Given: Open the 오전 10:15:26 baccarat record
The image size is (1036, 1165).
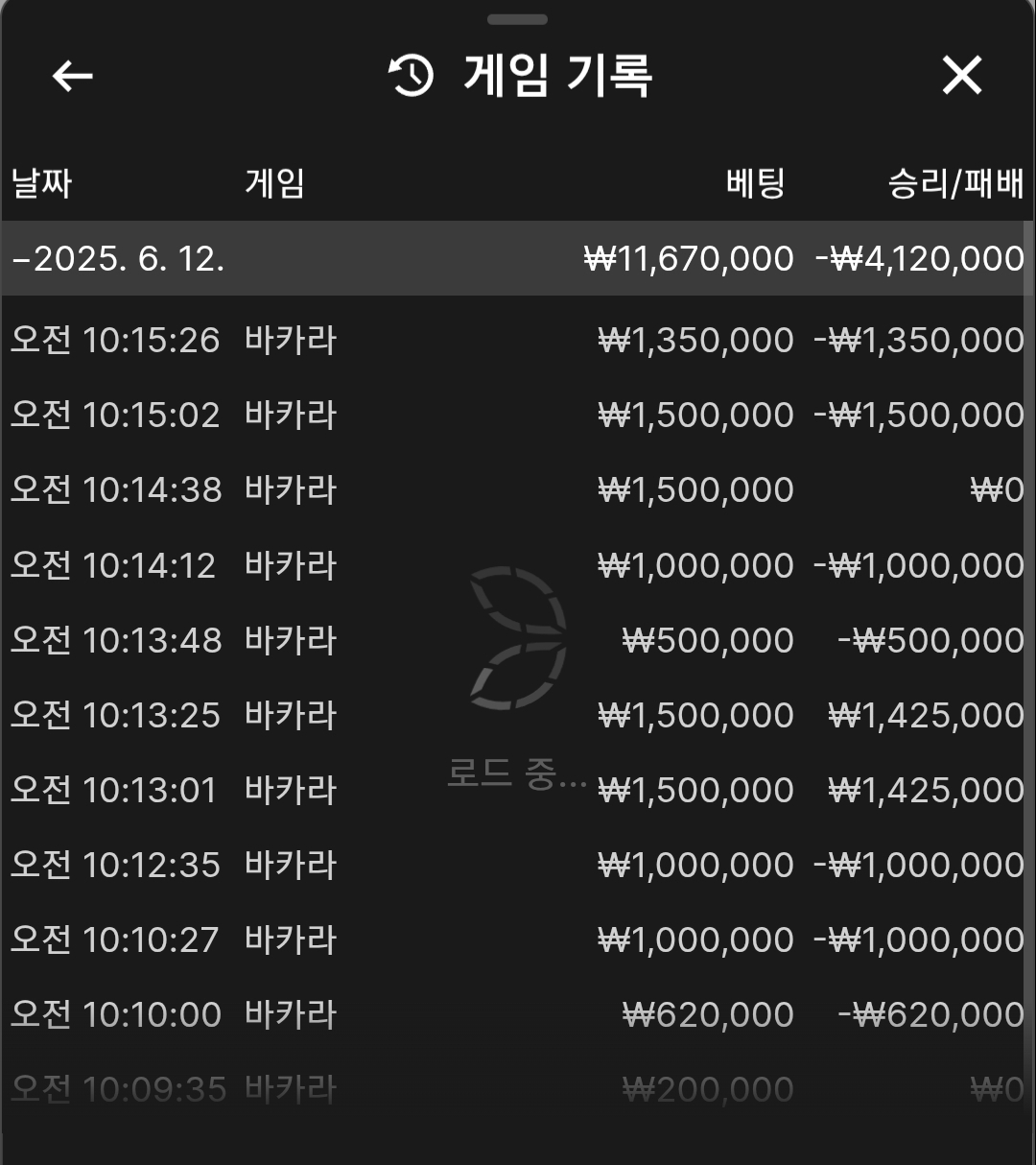Looking at the screenshot, I should pyautogui.click(x=516, y=341).
